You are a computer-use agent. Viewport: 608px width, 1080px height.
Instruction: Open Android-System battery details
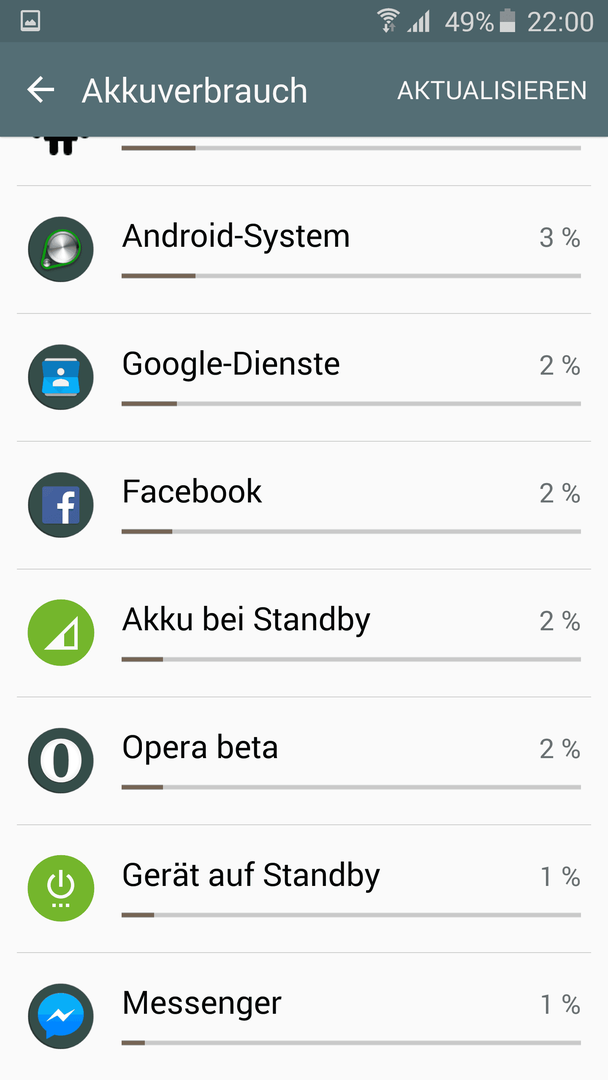(304, 249)
